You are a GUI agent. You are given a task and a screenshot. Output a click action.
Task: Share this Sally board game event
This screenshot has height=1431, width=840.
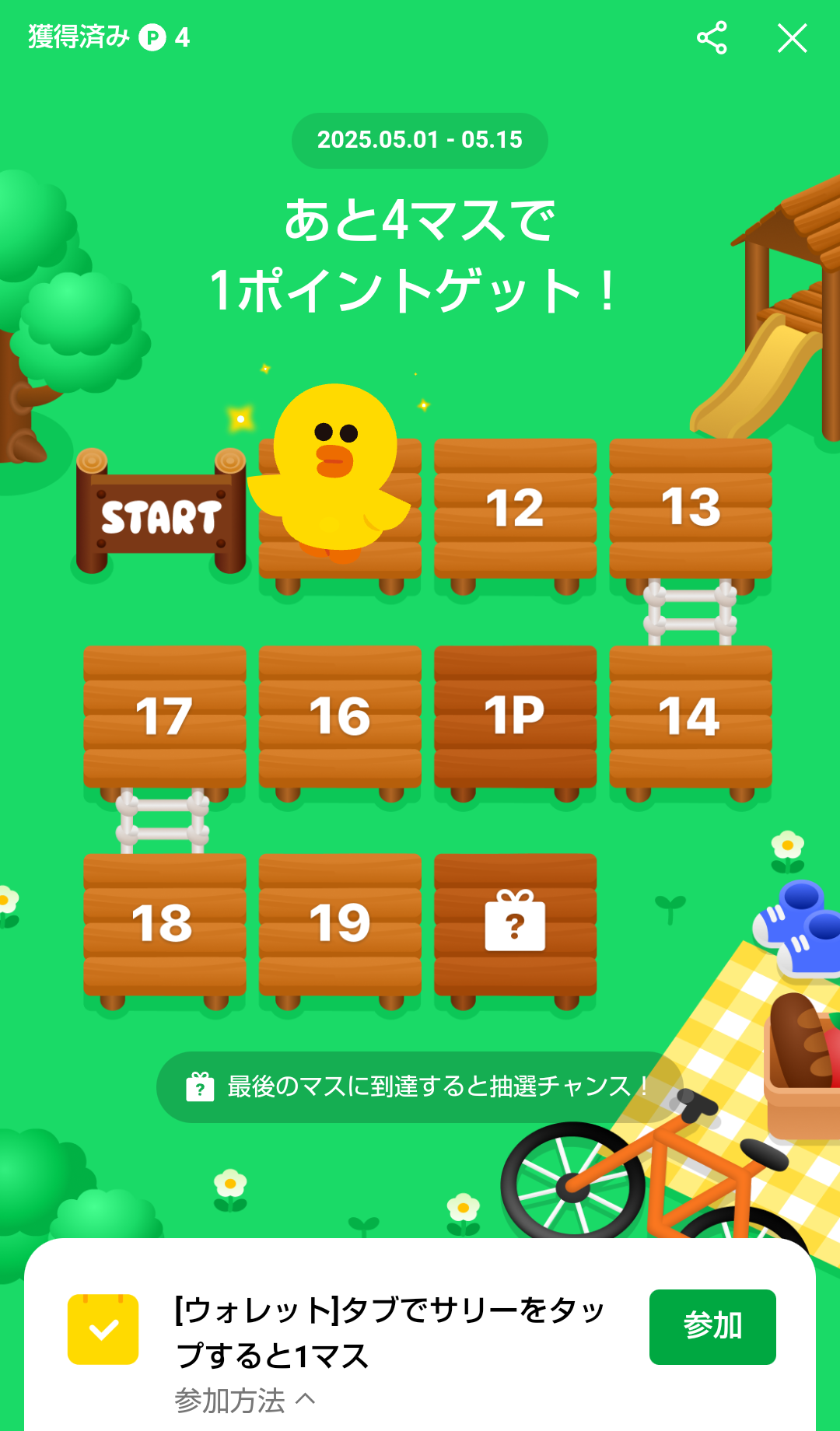[712, 37]
